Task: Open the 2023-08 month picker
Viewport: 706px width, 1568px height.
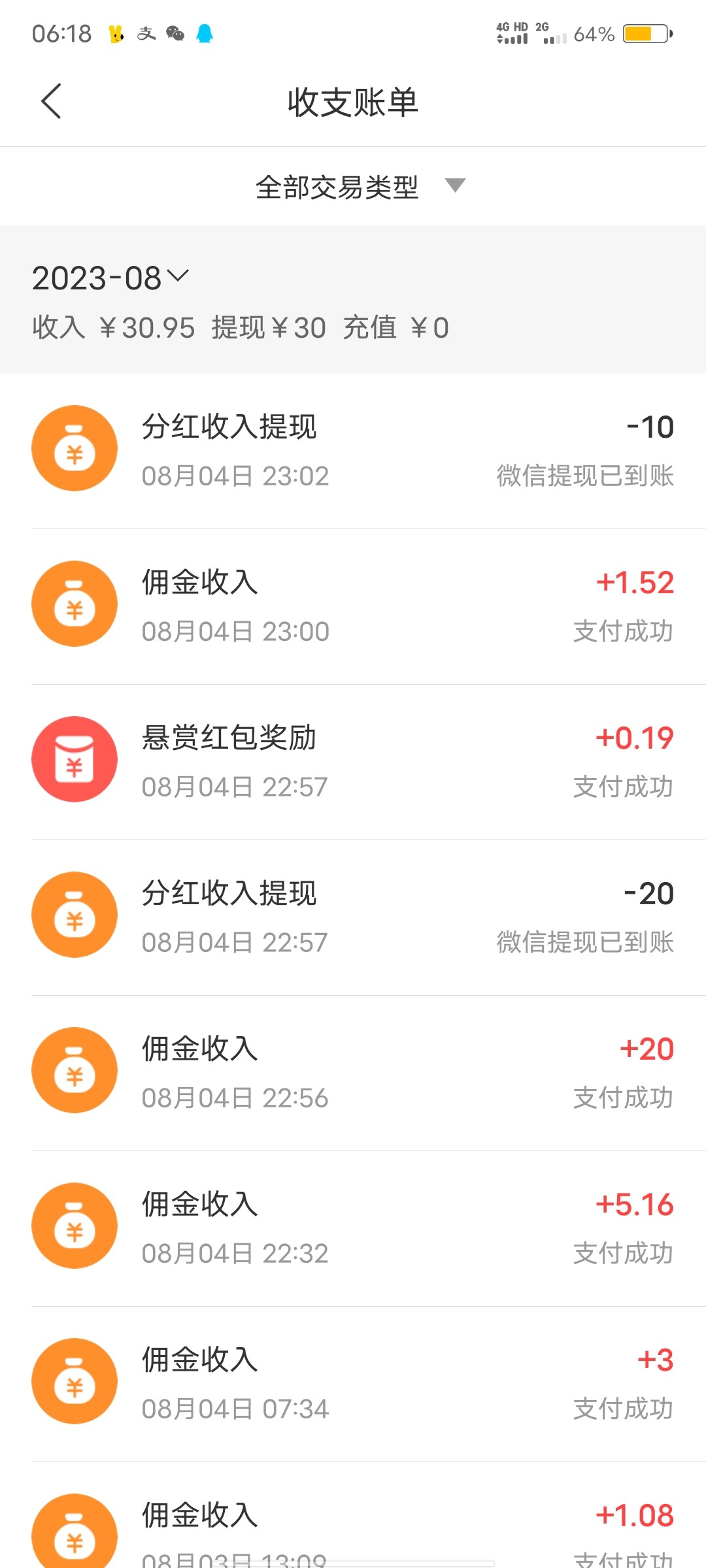Action: point(110,278)
